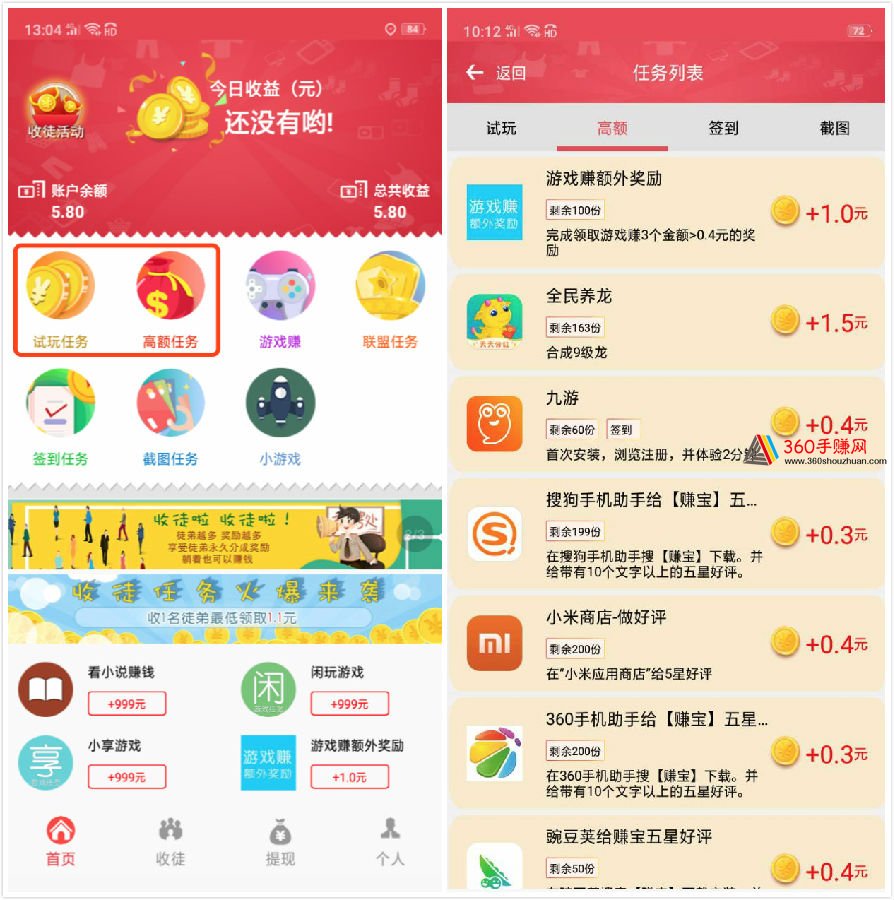
Task: Go back from the task list
Action: [496, 73]
